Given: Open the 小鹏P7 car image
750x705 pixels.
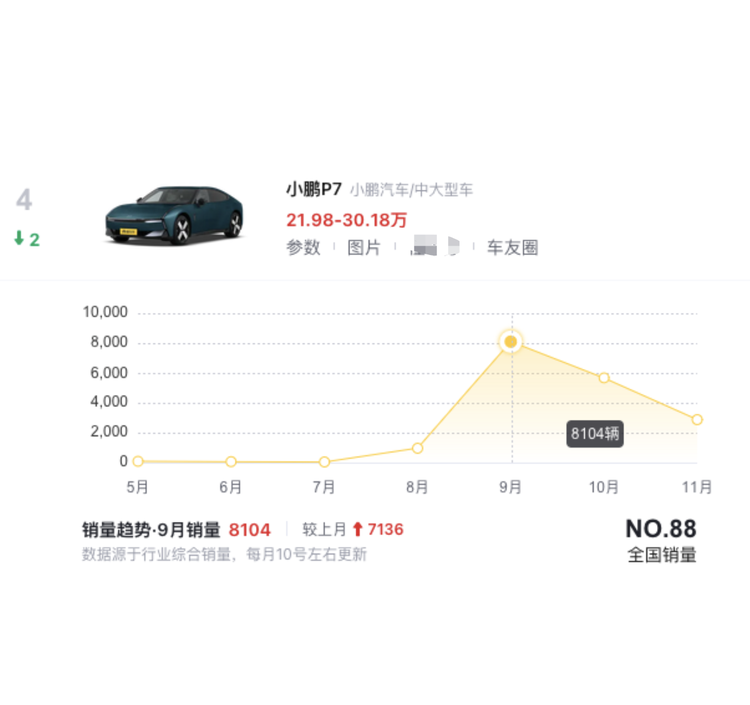Looking at the screenshot, I should tap(175, 215).
